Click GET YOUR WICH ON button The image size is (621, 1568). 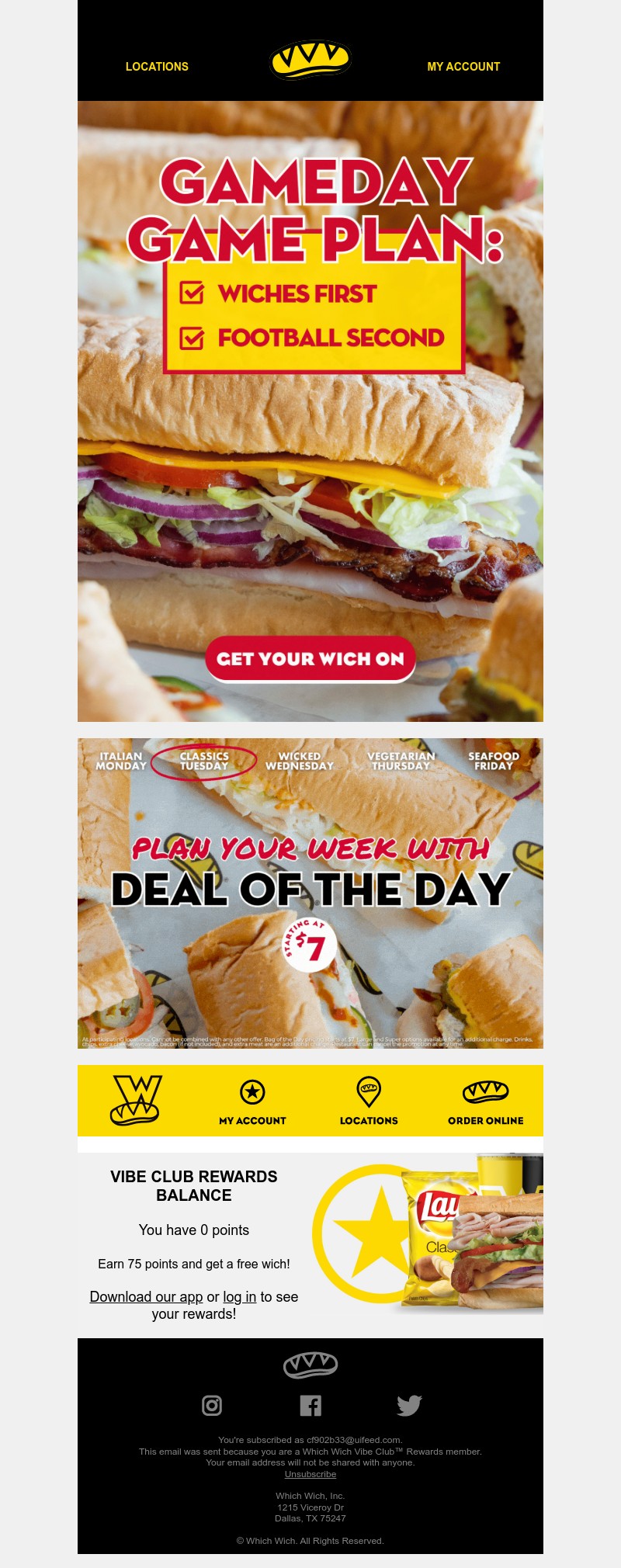coord(310,659)
